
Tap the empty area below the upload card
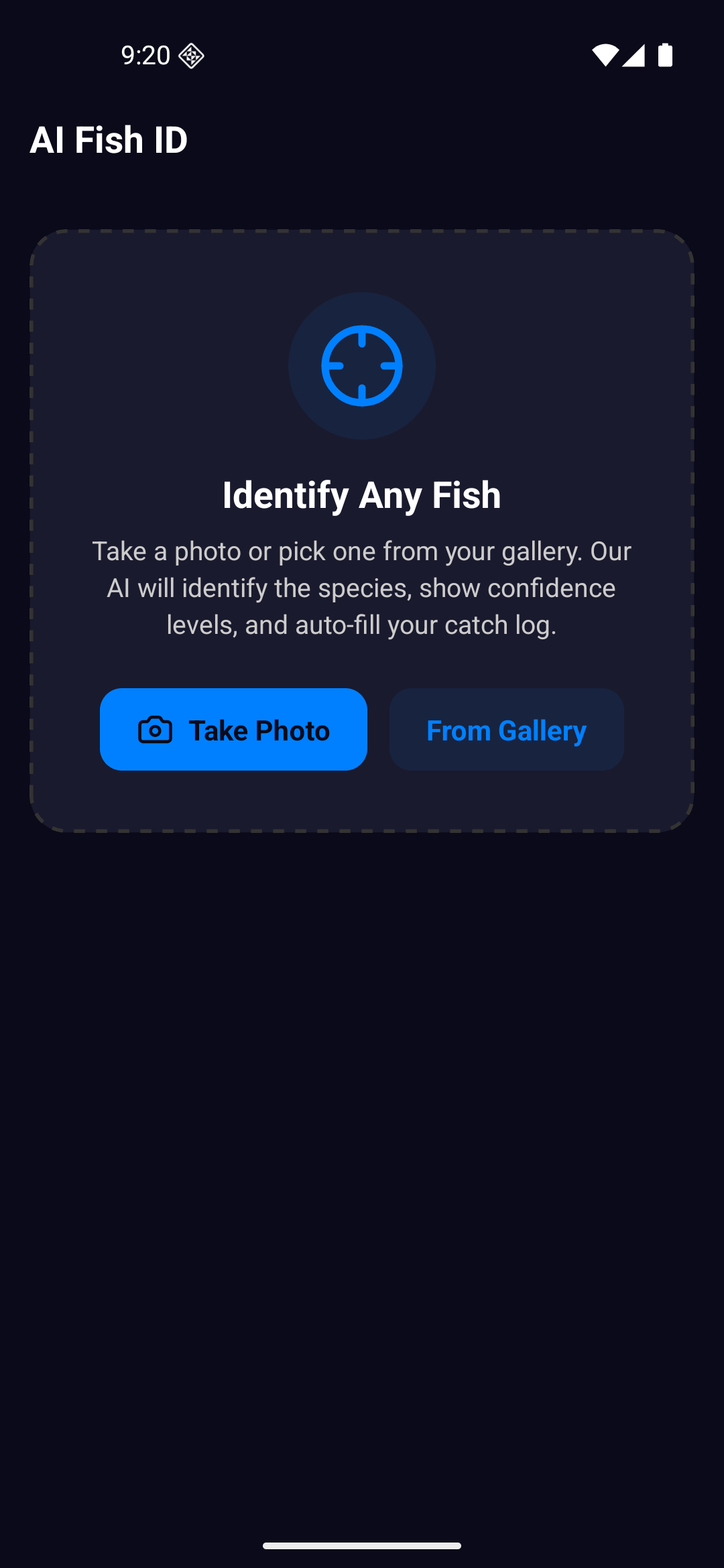coord(361,1139)
